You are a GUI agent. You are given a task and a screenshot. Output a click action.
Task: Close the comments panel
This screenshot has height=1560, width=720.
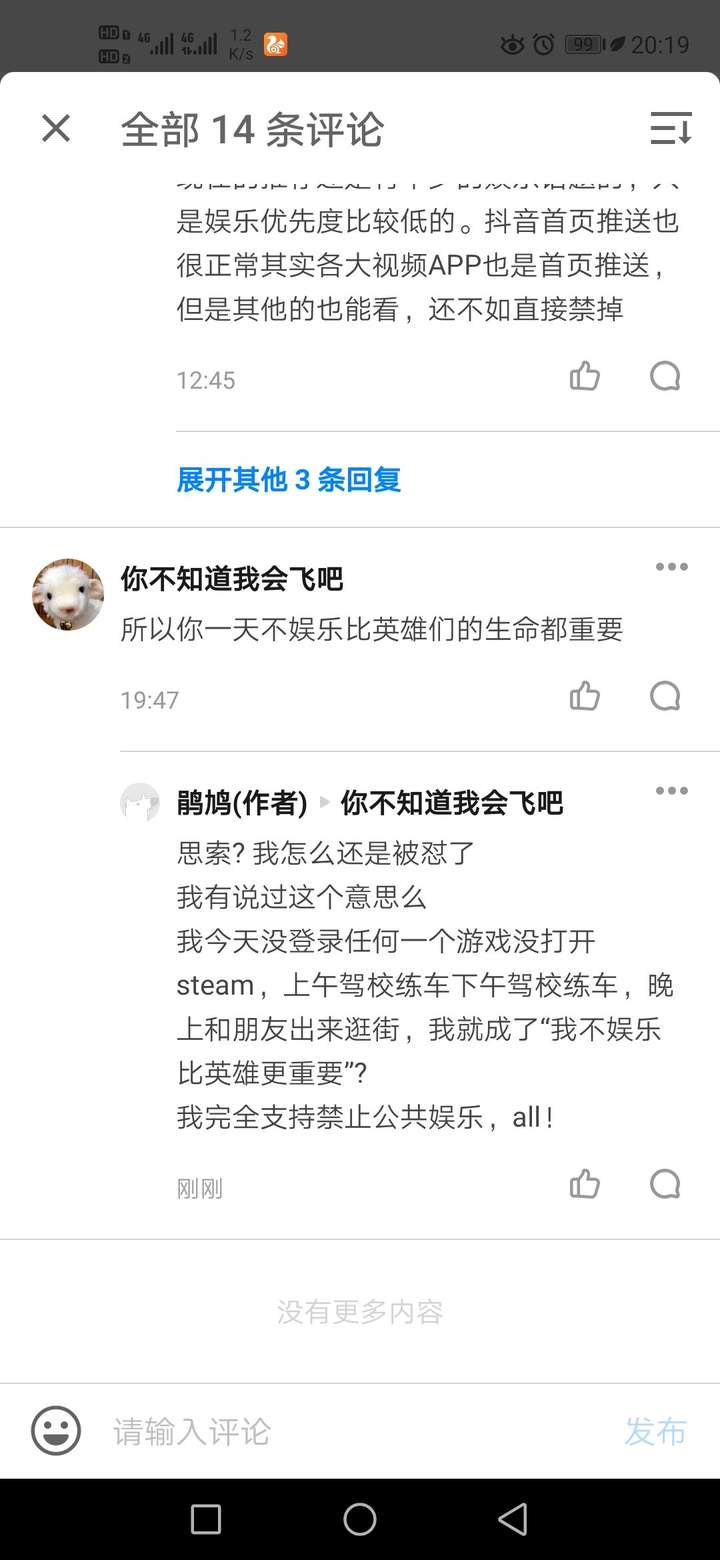pyautogui.click(x=56, y=128)
